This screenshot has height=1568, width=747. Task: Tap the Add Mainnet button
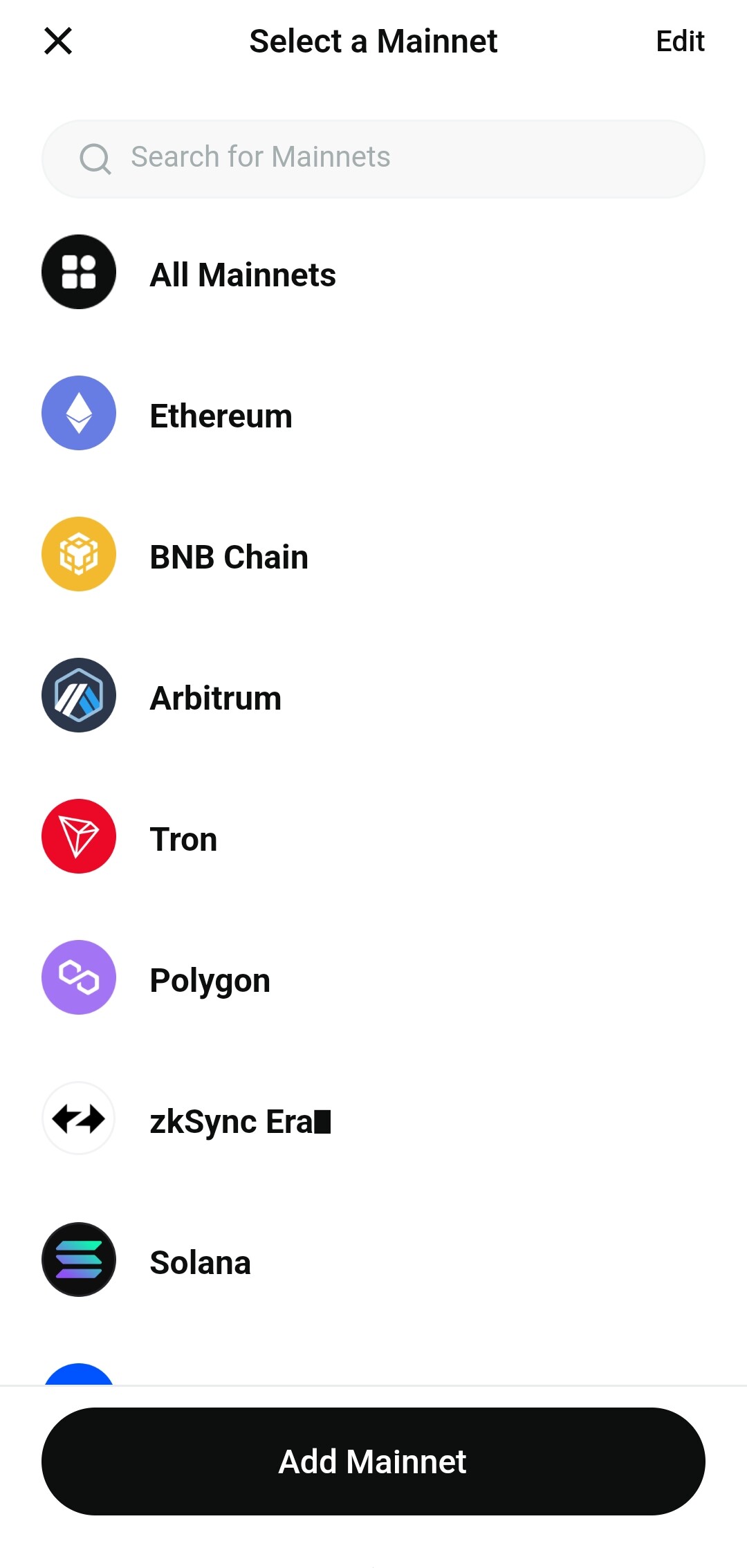pyautogui.click(x=373, y=1461)
